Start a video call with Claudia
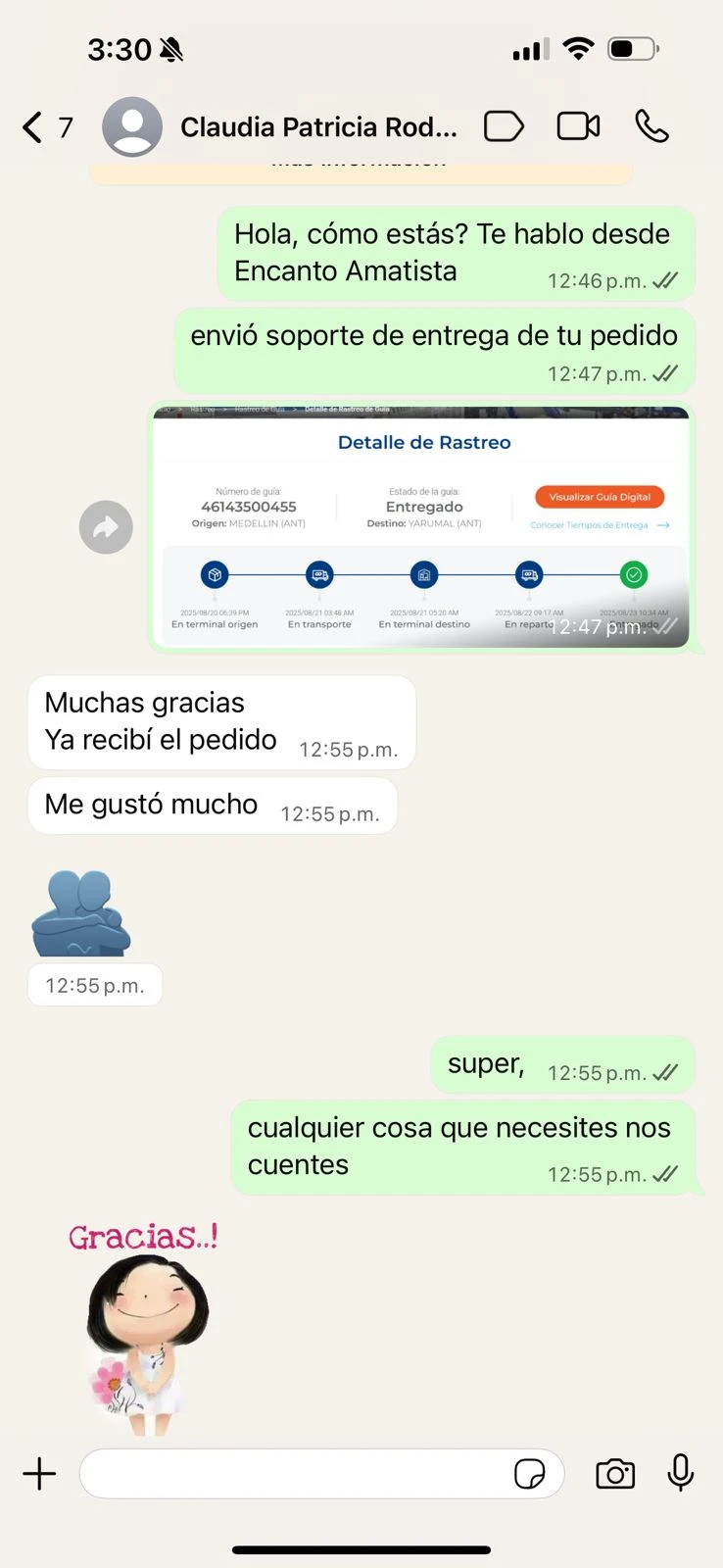The image size is (723, 1568). coord(578,126)
